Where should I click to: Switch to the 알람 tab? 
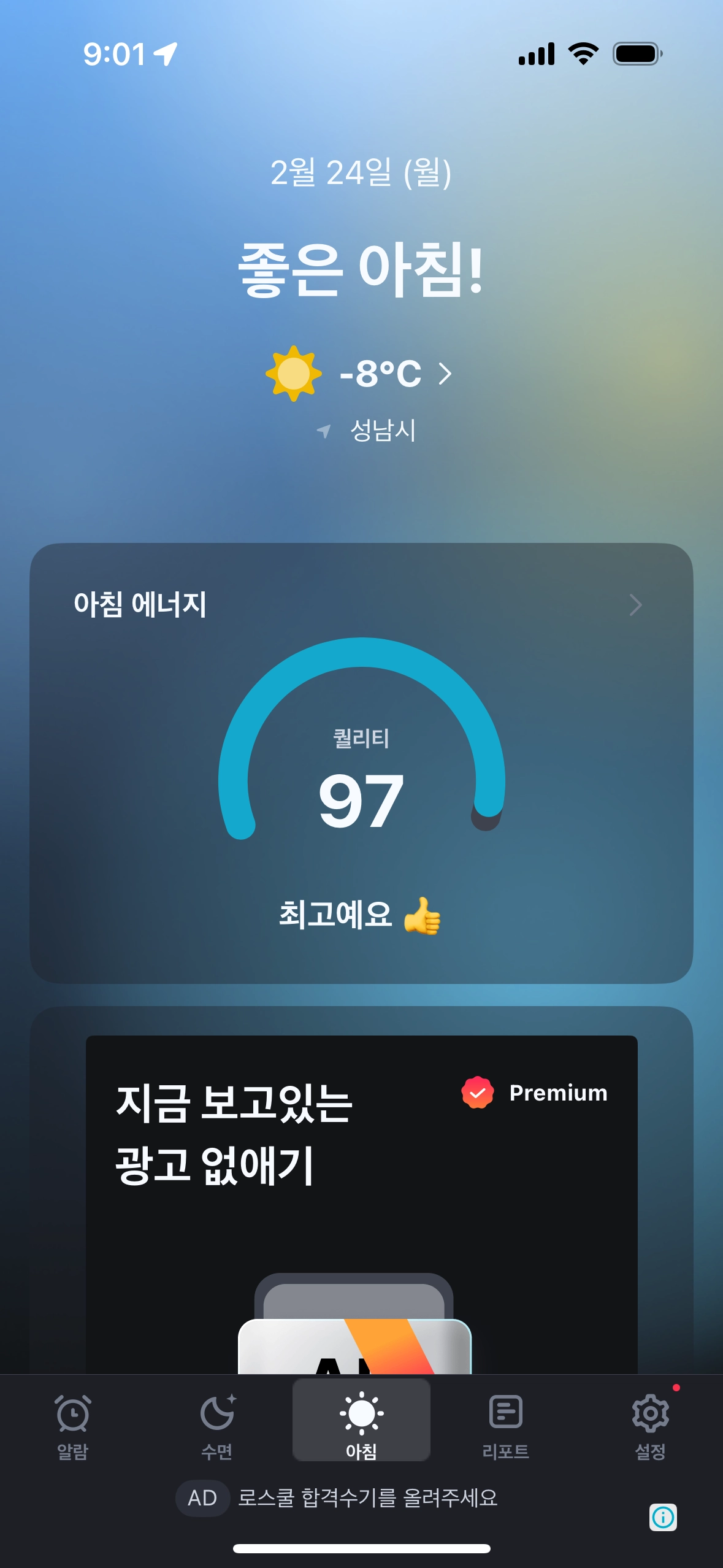tap(73, 1426)
